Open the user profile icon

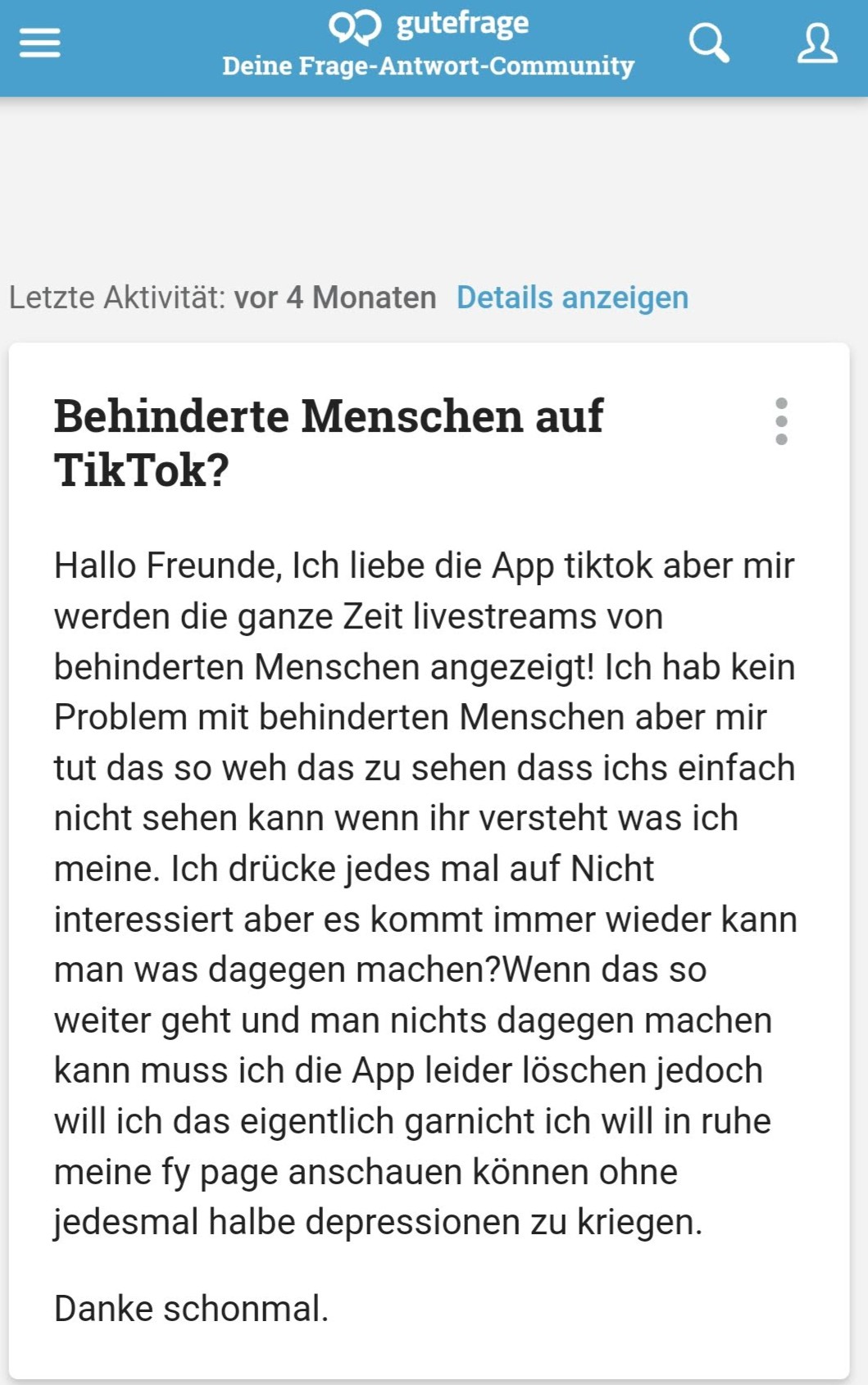click(817, 43)
